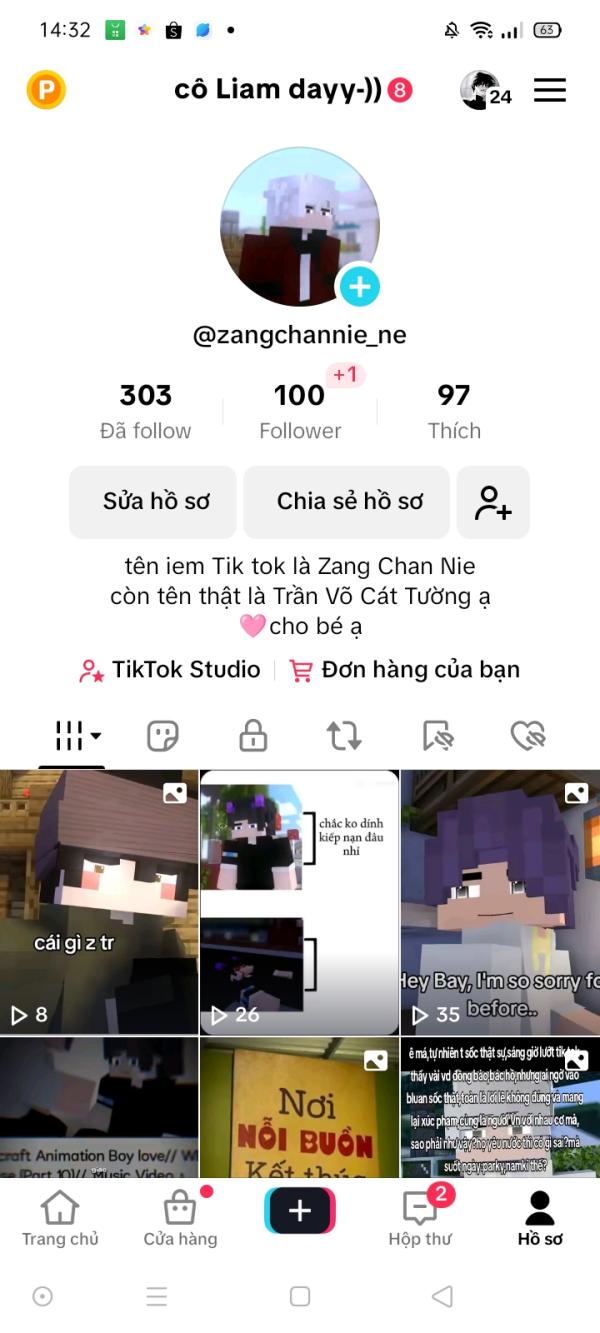Screen dimensions: 600x1333
Task: Open the add friends icon button
Action: coord(493,501)
